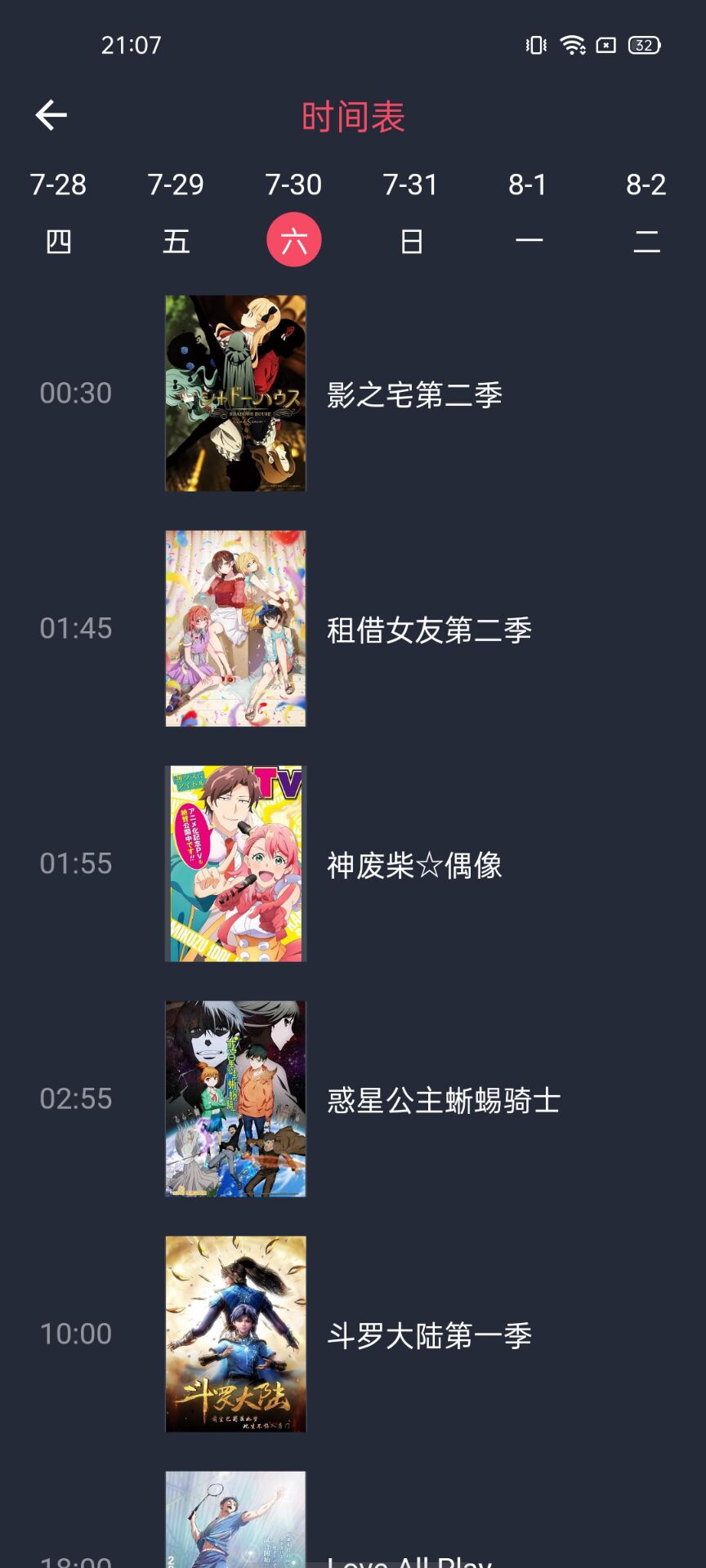Open 影之宅第二季 at 00:30
This screenshot has height=1568, width=706.
tap(353, 394)
